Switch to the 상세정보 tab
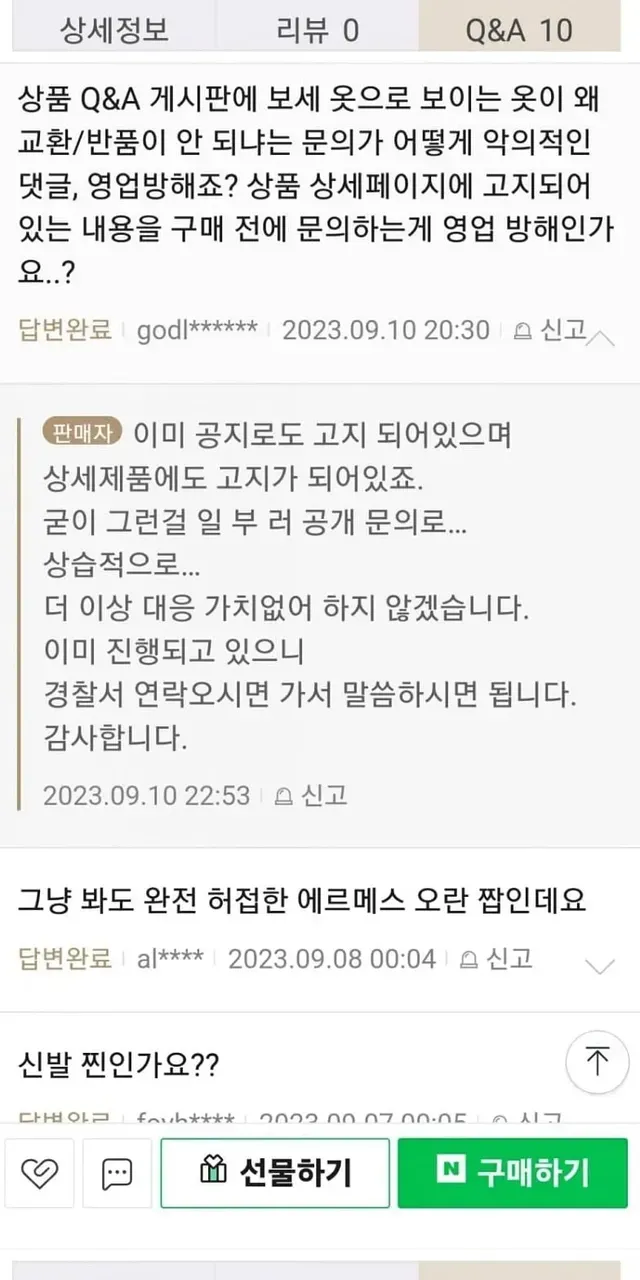This screenshot has height=1280, width=640. pos(114,30)
